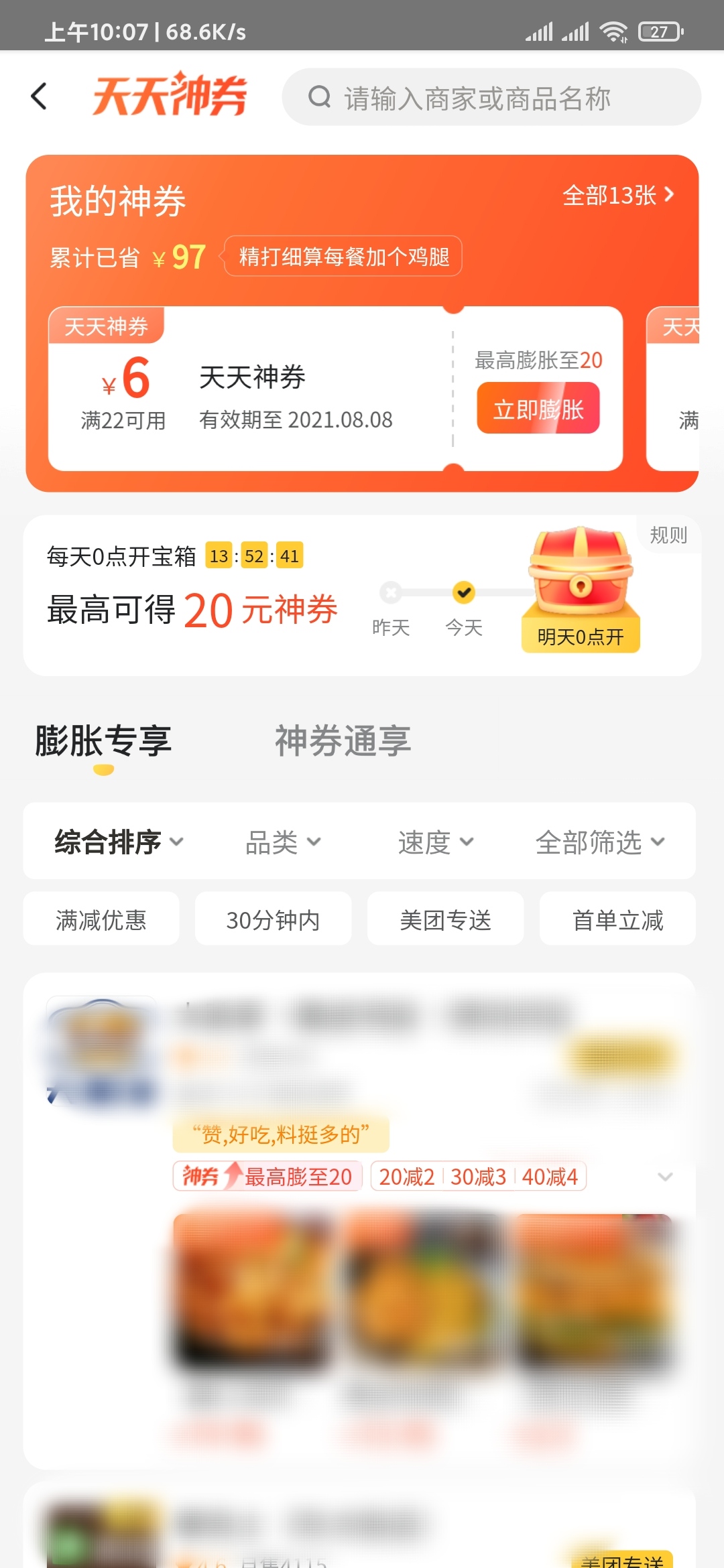Expand the store's coupon details chevron
The height and width of the screenshot is (1568, 724).
665,1176
